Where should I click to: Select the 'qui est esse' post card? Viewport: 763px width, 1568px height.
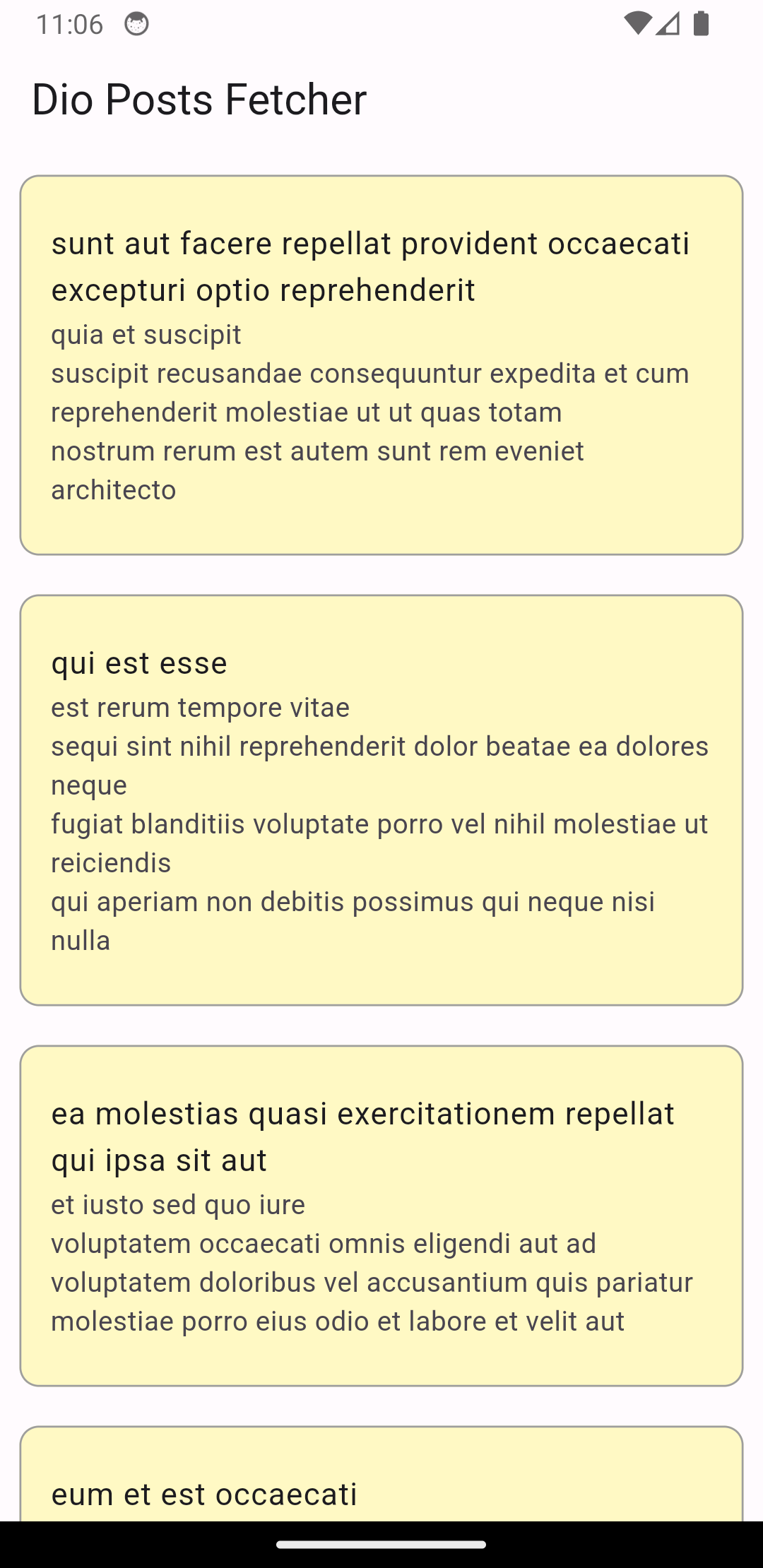pos(381,800)
